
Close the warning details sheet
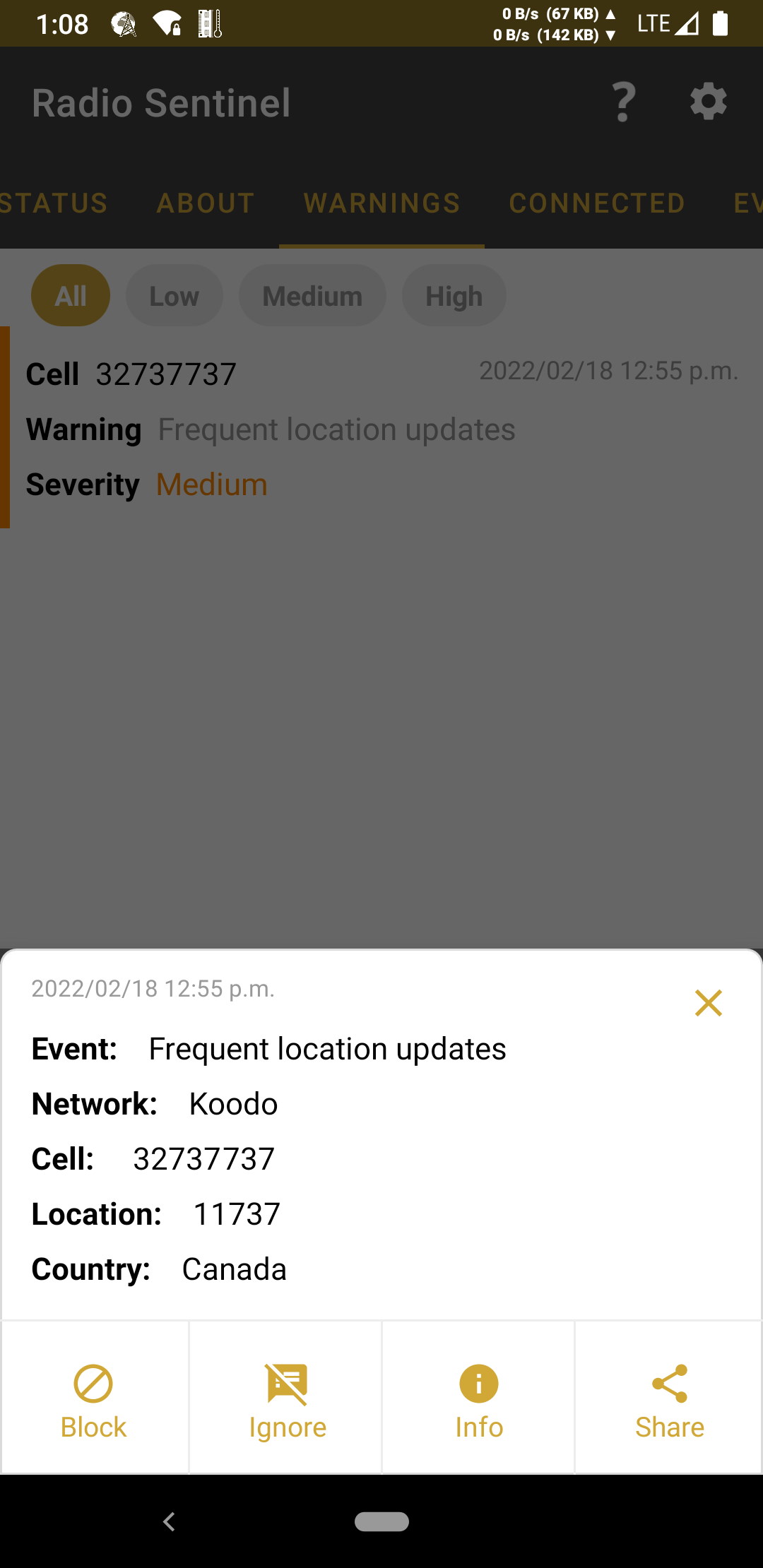click(708, 1003)
